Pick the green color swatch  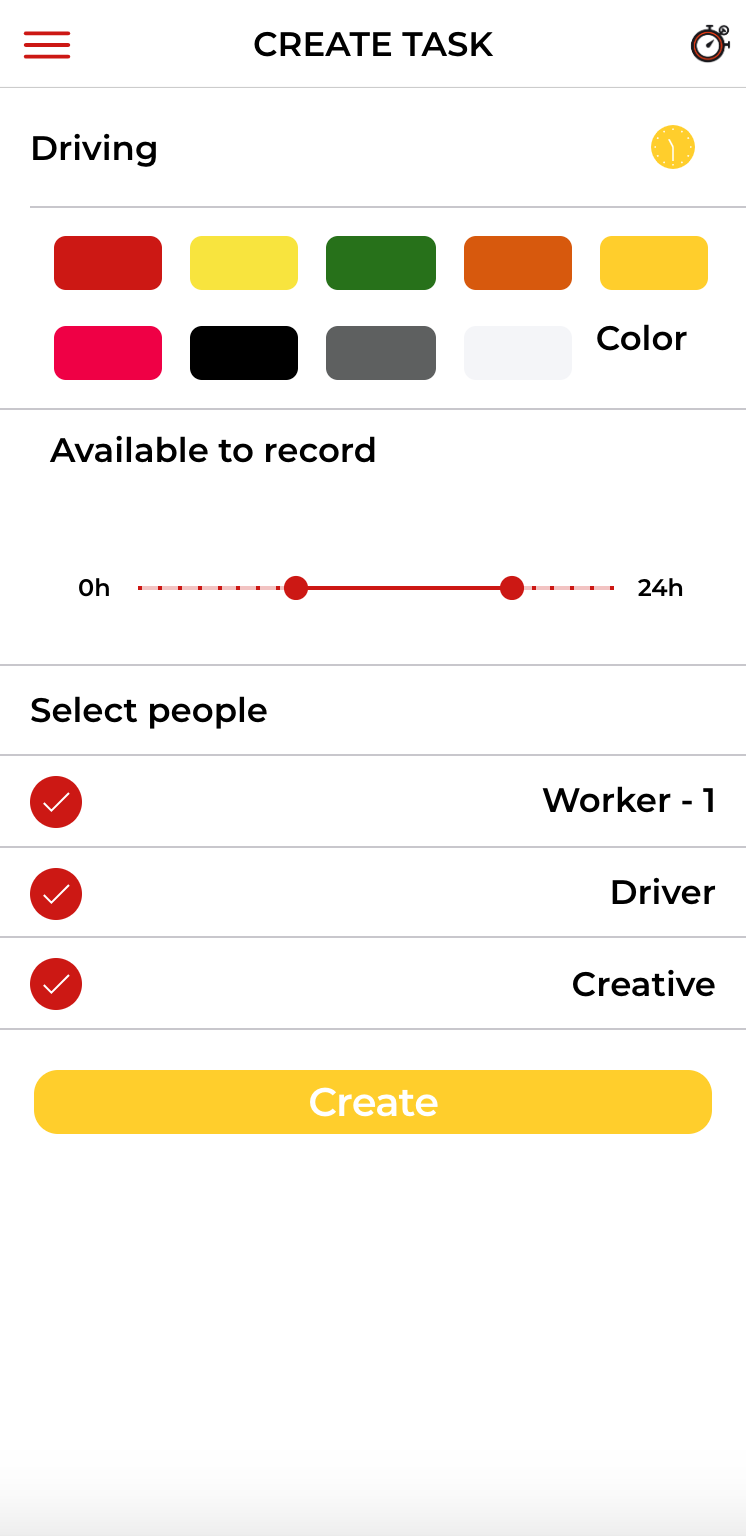tap(381, 263)
